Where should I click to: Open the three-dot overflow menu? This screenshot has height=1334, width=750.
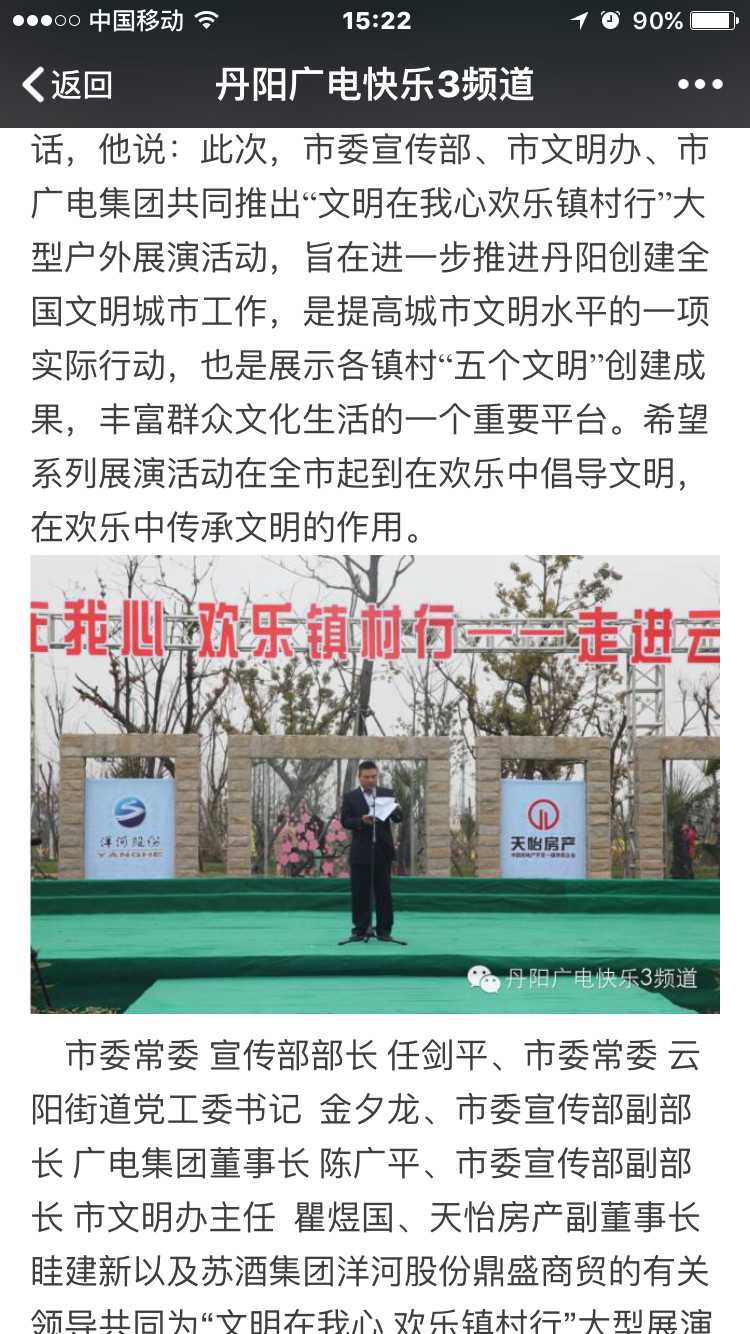[700, 85]
